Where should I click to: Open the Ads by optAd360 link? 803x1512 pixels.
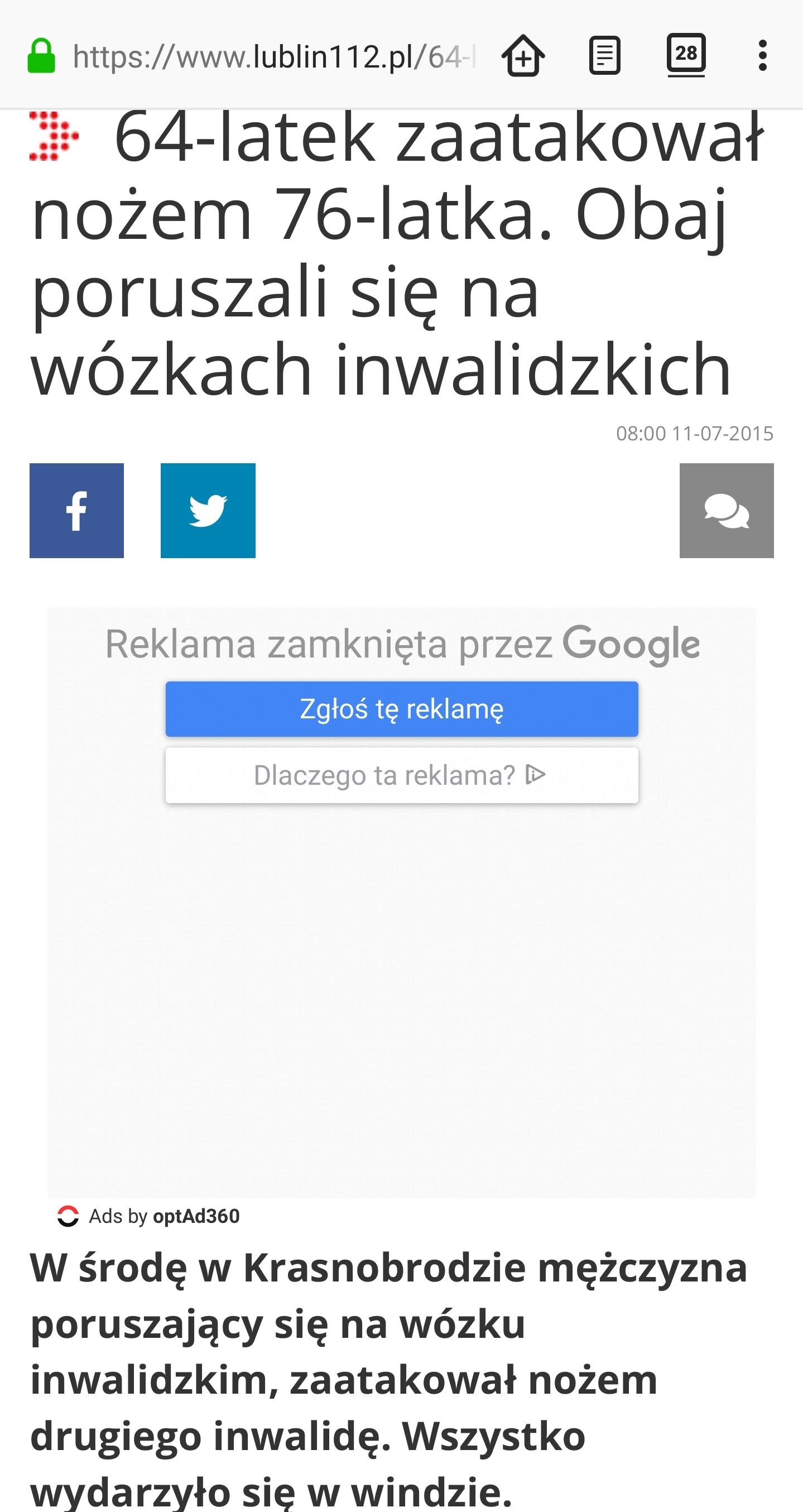pos(148,1216)
